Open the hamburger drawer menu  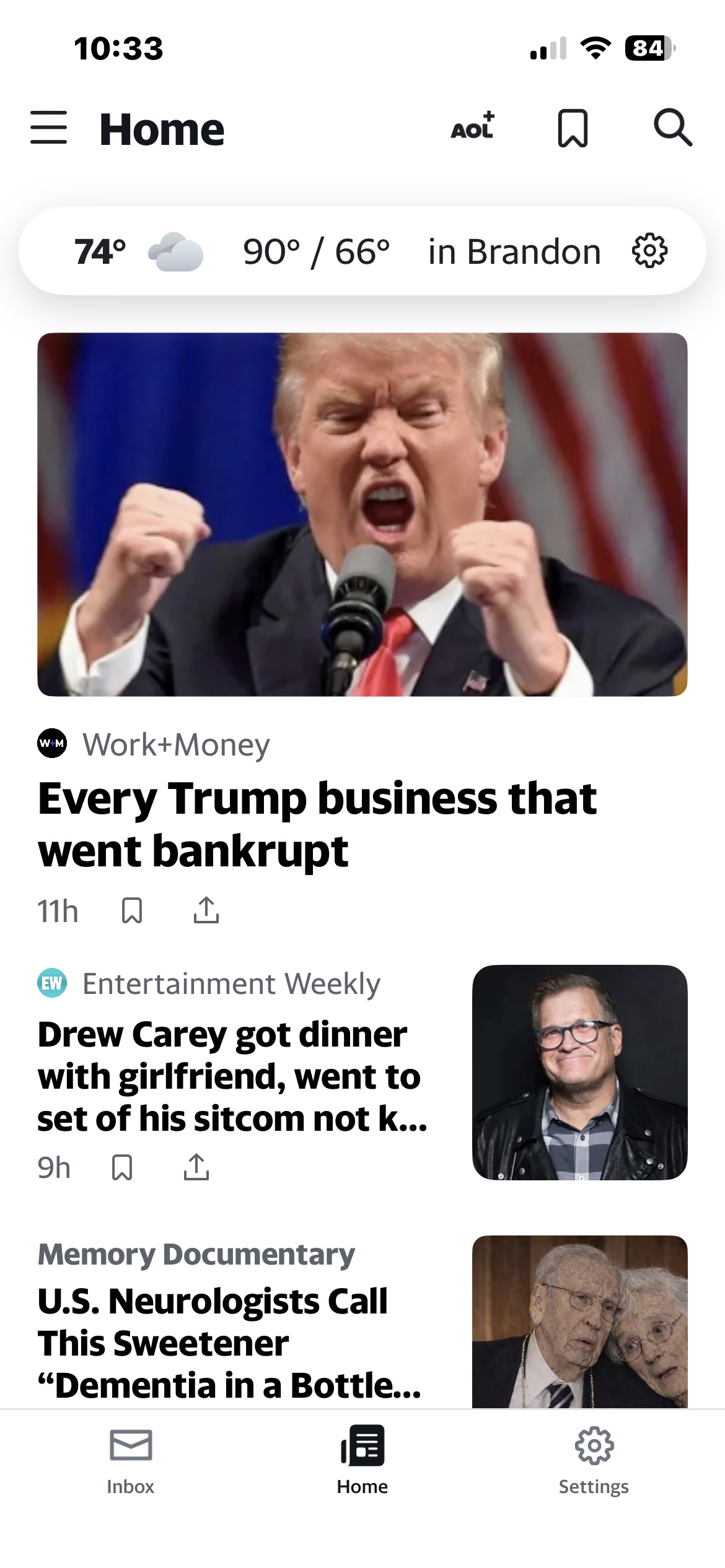click(48, 128)
